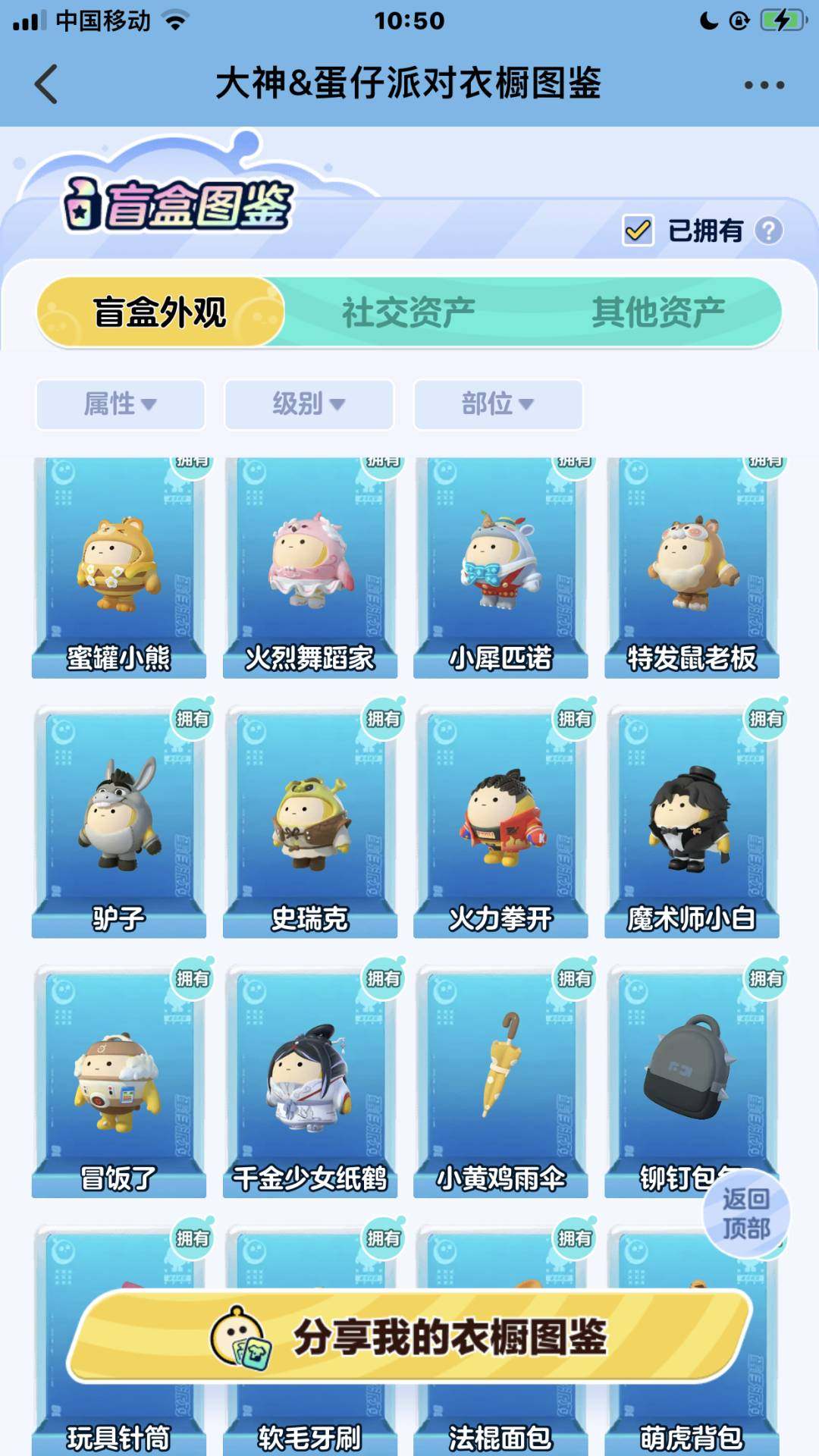This screenshot has height=1456, width=819.
Task: Tap the back arrow to exit the catalog
Action: (x=47, y=84)
